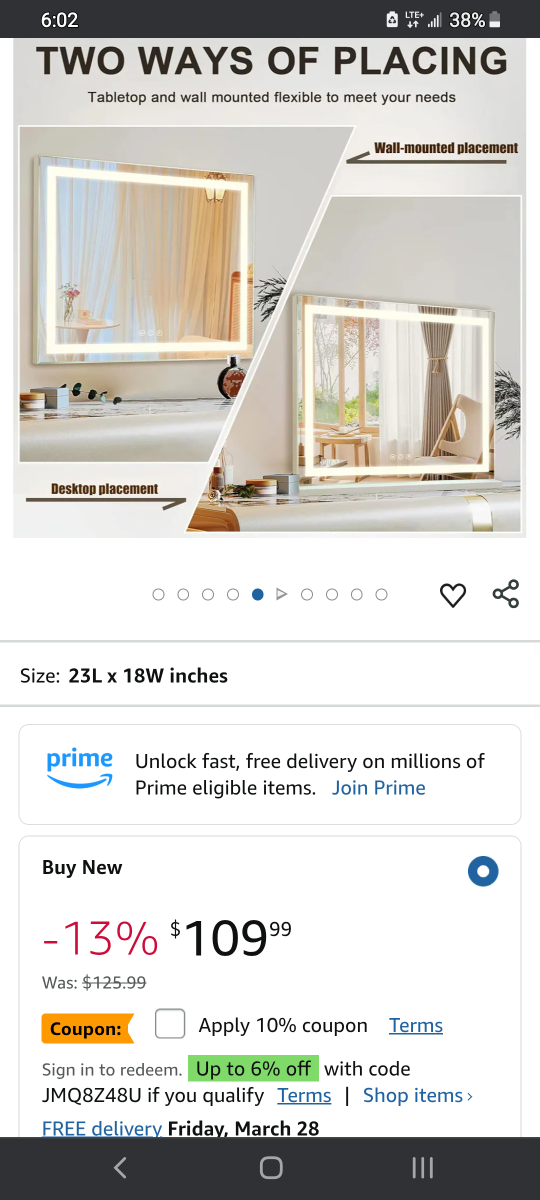The height and width of the screenshot is (1200, 540).
Task: View Terms for code JMQ8Z48U
Action: [304, 1096]
